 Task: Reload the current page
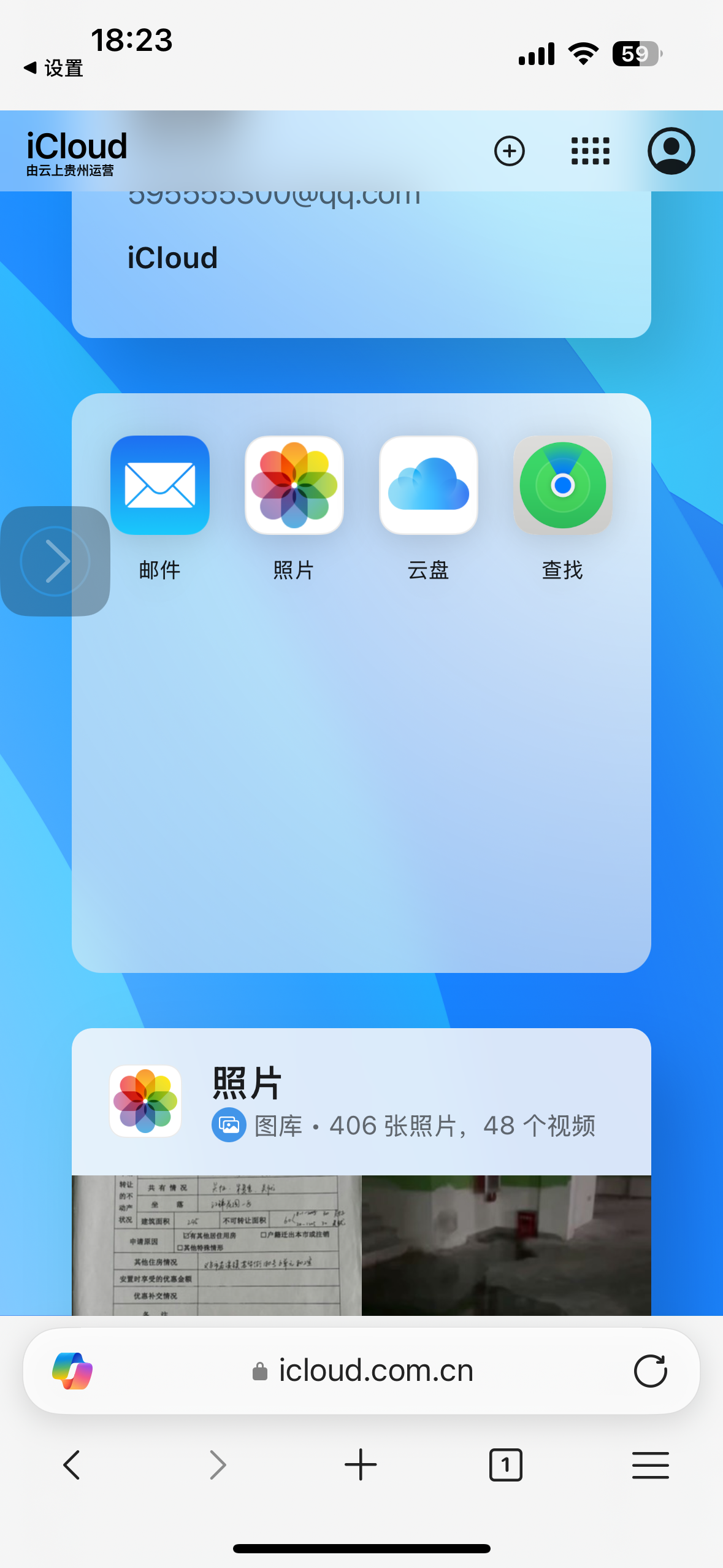tap(650, 1371)
